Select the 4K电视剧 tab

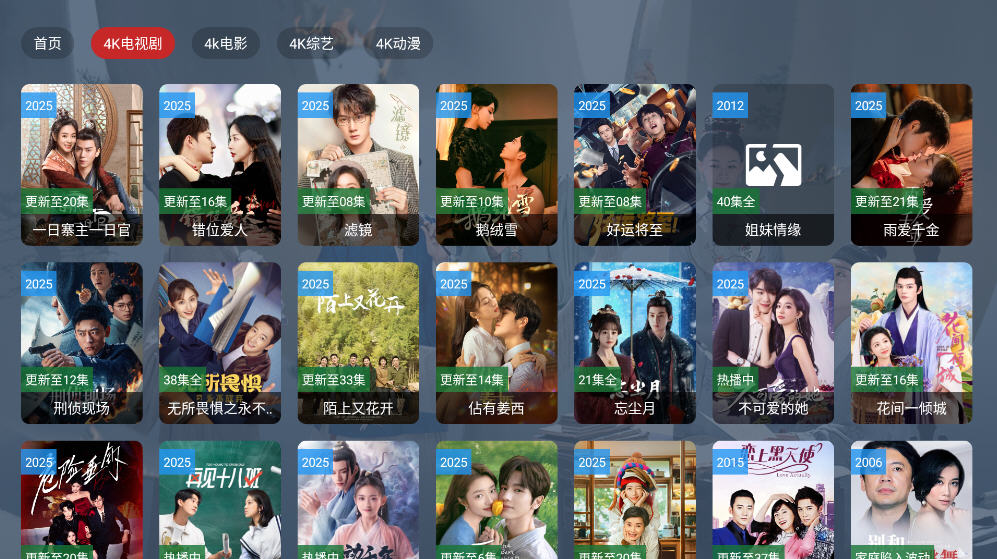tap(132, 43)
